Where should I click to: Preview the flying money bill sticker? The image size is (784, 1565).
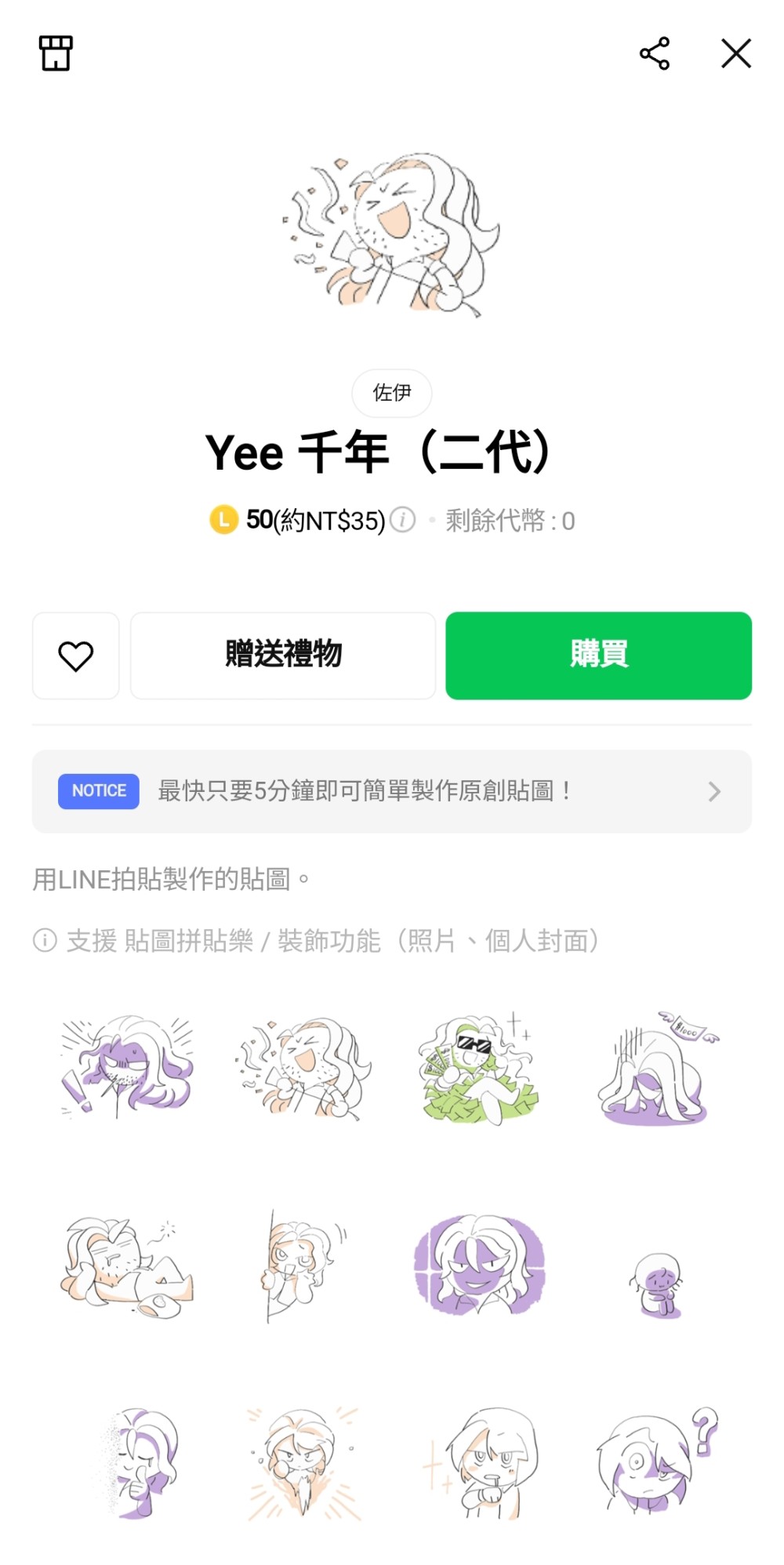point(657,1068)
